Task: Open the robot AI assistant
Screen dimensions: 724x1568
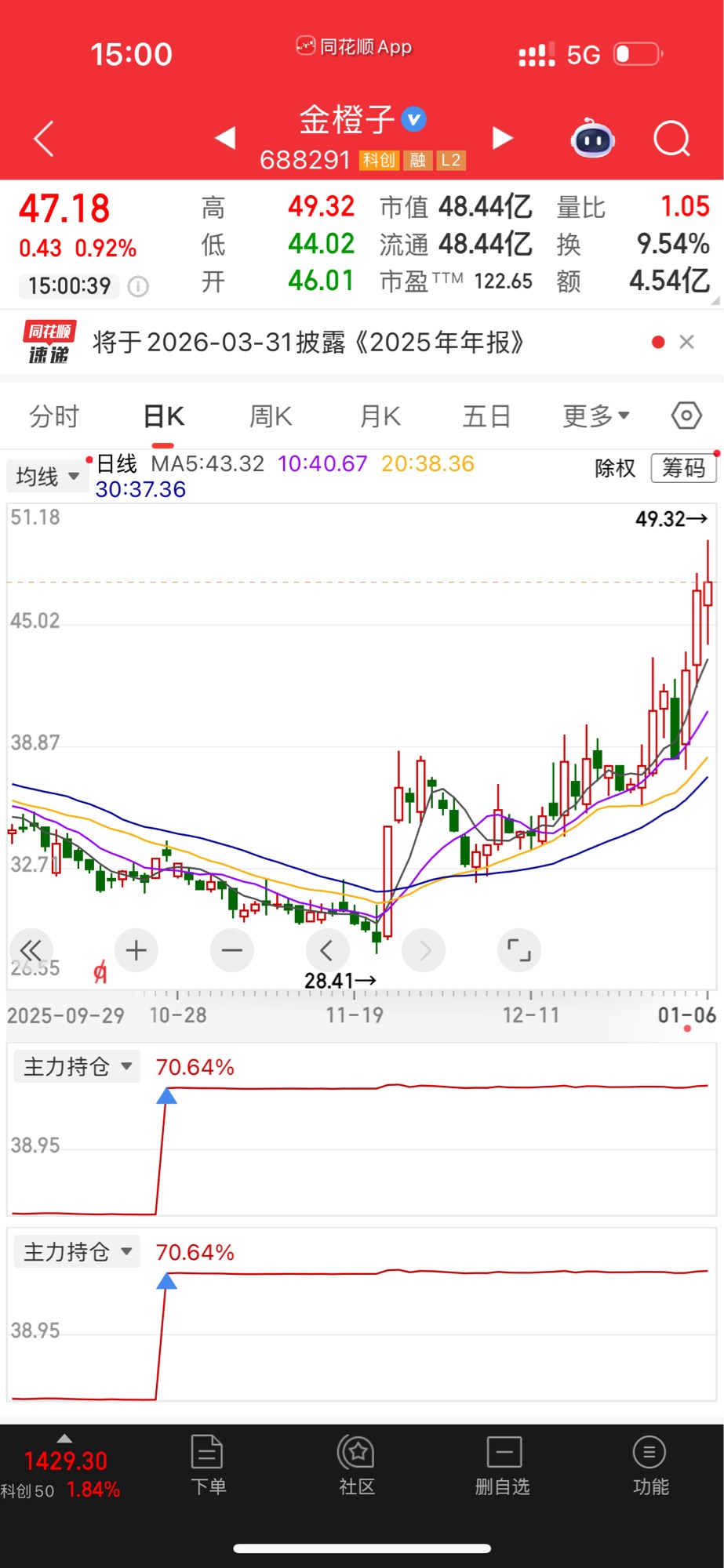Action: (x=593, y=140)
